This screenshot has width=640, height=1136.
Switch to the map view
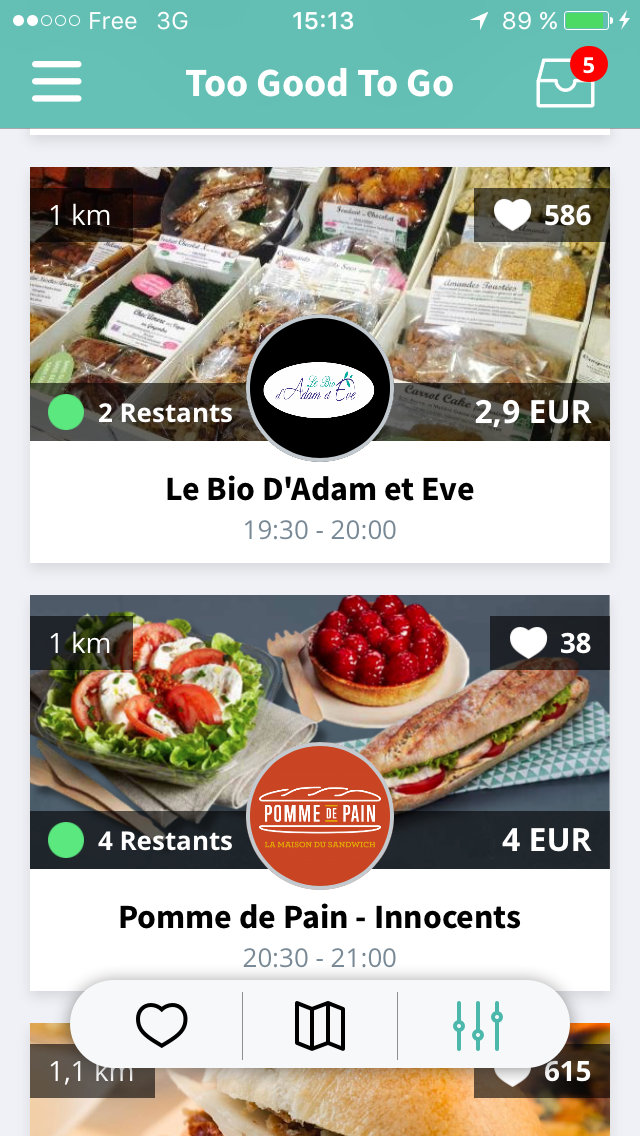tap(320, 1025)
